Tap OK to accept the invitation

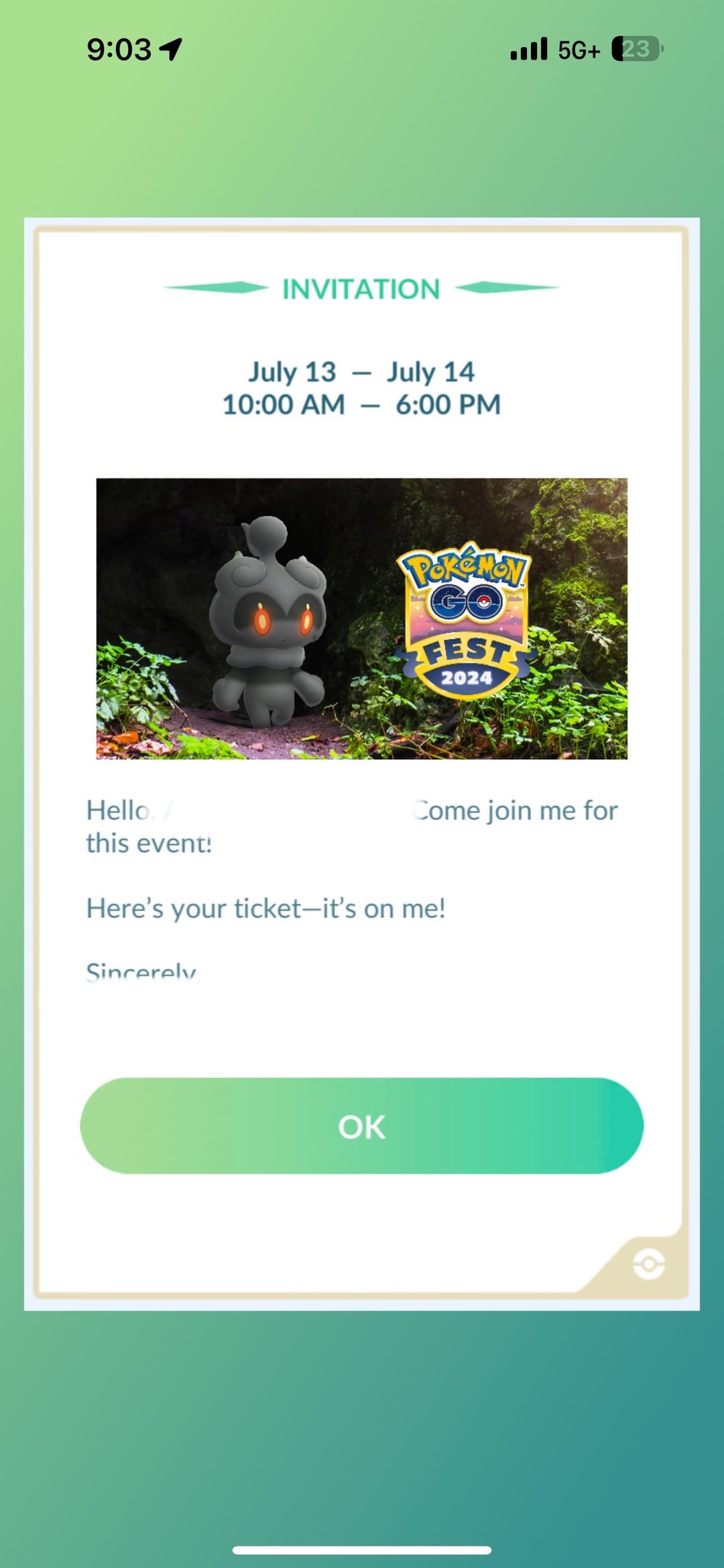tap(361, 1126)
